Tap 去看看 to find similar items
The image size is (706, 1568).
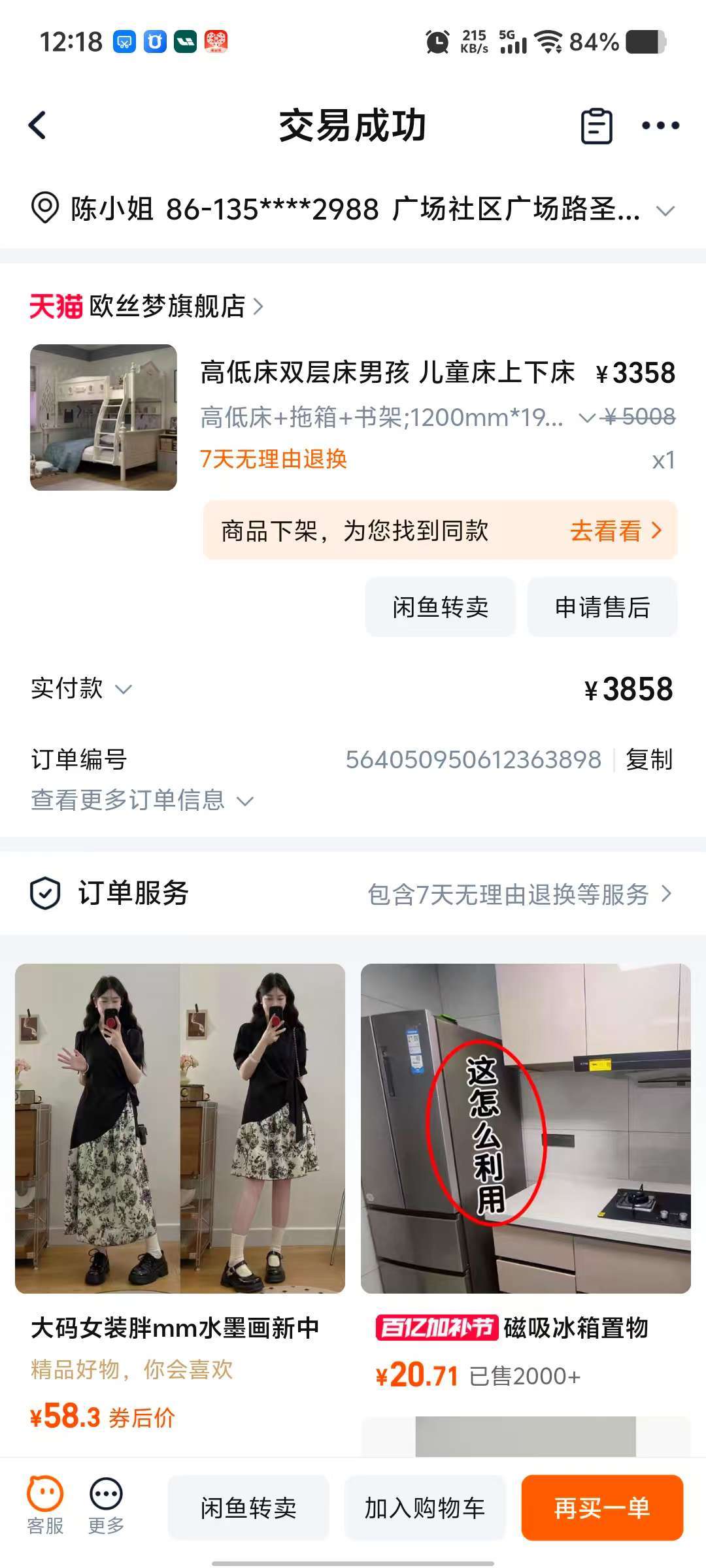(616, 531)
